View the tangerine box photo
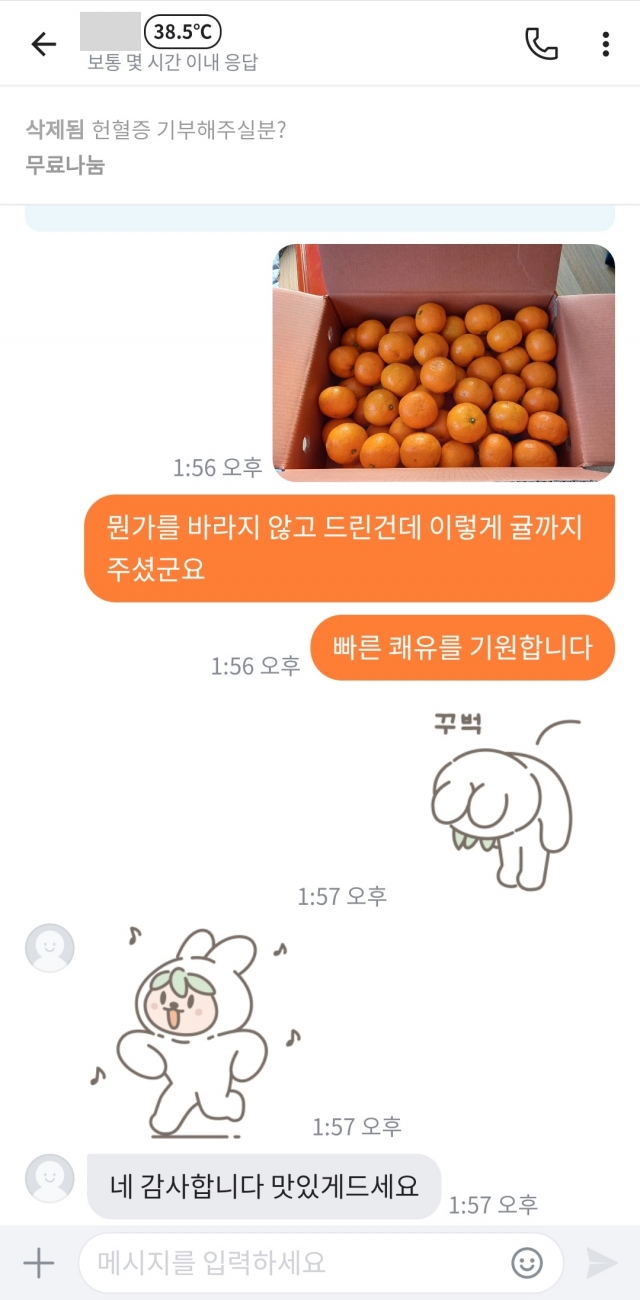Viewport: 640px width, 1300px height. pos(444,362)
